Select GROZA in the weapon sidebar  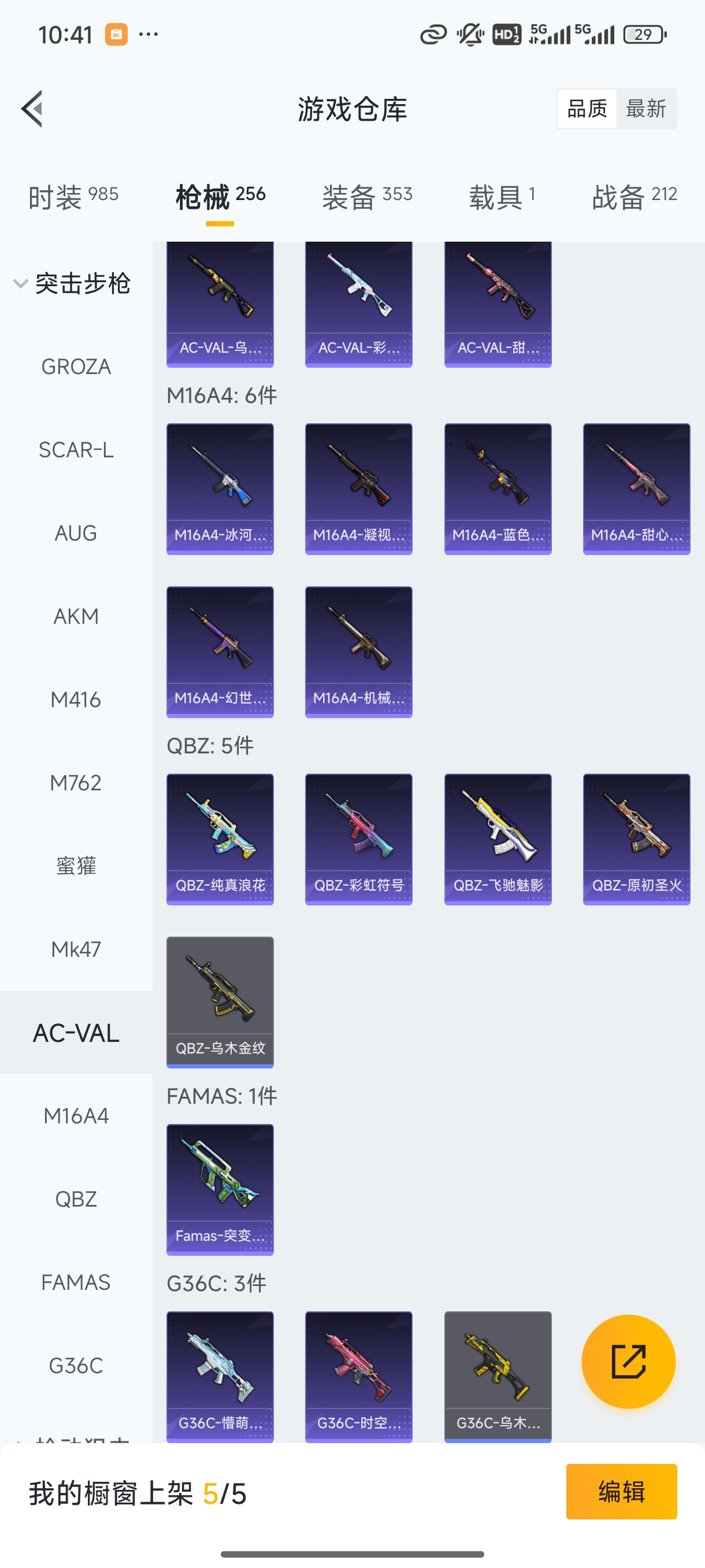pos(76,367)
